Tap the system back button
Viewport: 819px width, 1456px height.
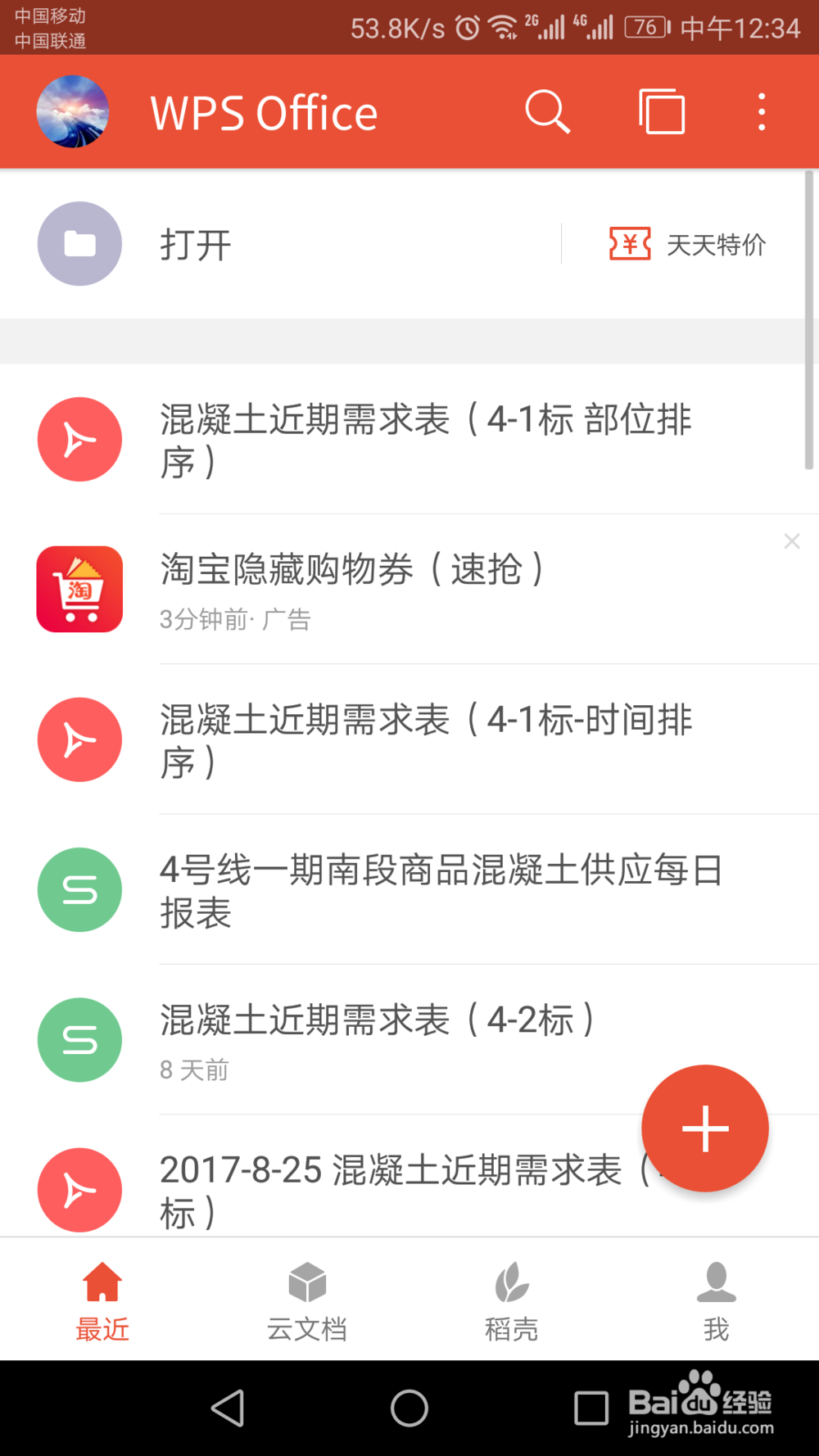[228, 1409]
